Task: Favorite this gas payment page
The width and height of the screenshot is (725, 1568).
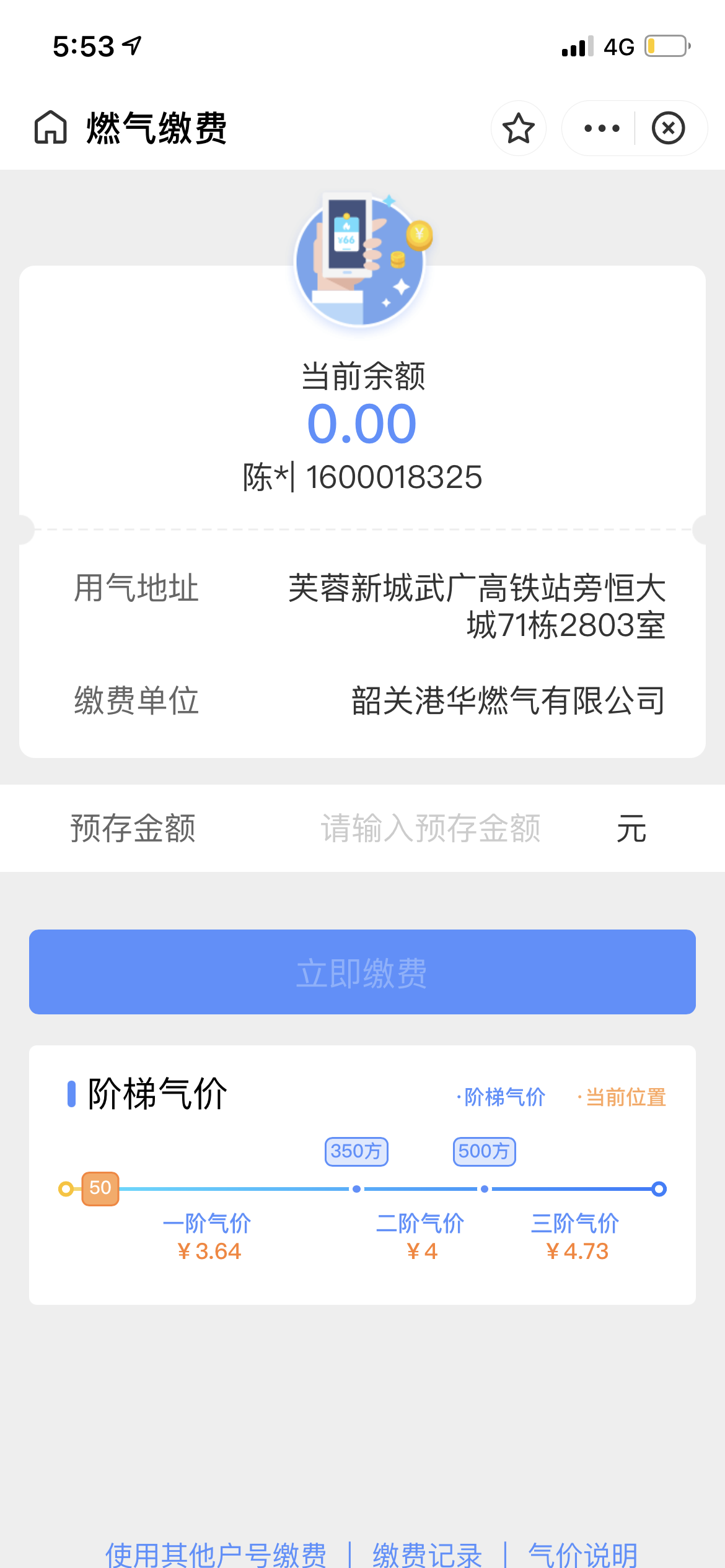Action: tap(518, 128)
